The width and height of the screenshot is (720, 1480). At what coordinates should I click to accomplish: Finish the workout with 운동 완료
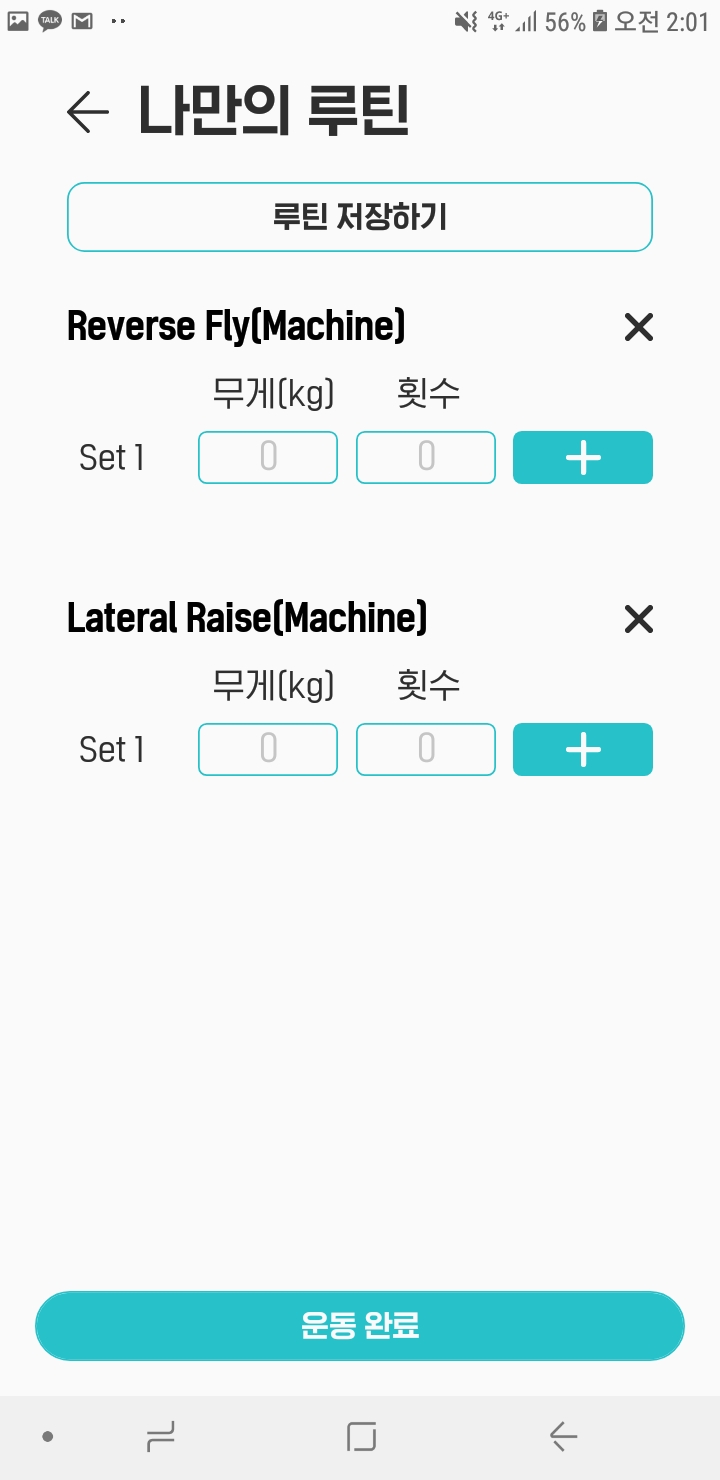click(360, 1326)
